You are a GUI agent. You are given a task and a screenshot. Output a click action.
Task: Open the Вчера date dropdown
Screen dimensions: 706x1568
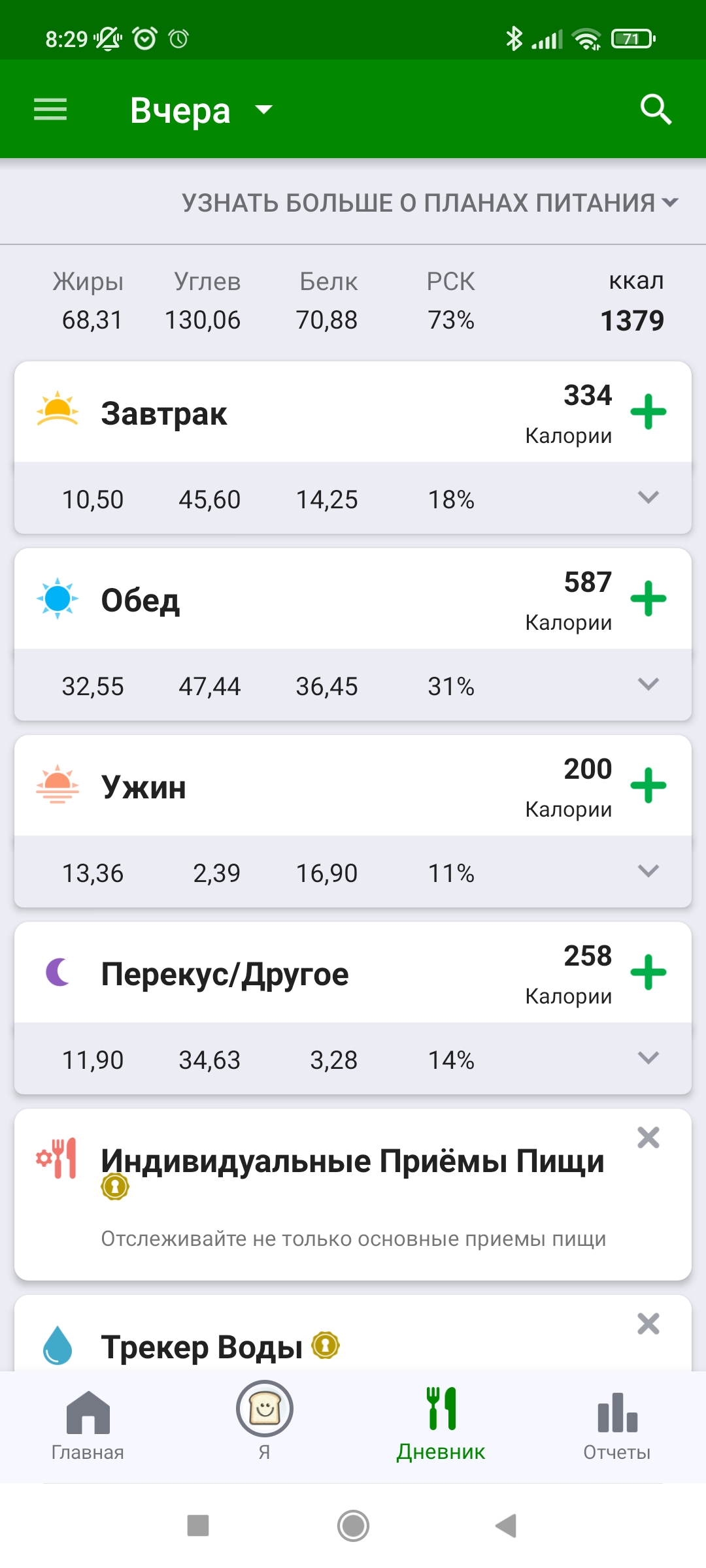(201, 110)
